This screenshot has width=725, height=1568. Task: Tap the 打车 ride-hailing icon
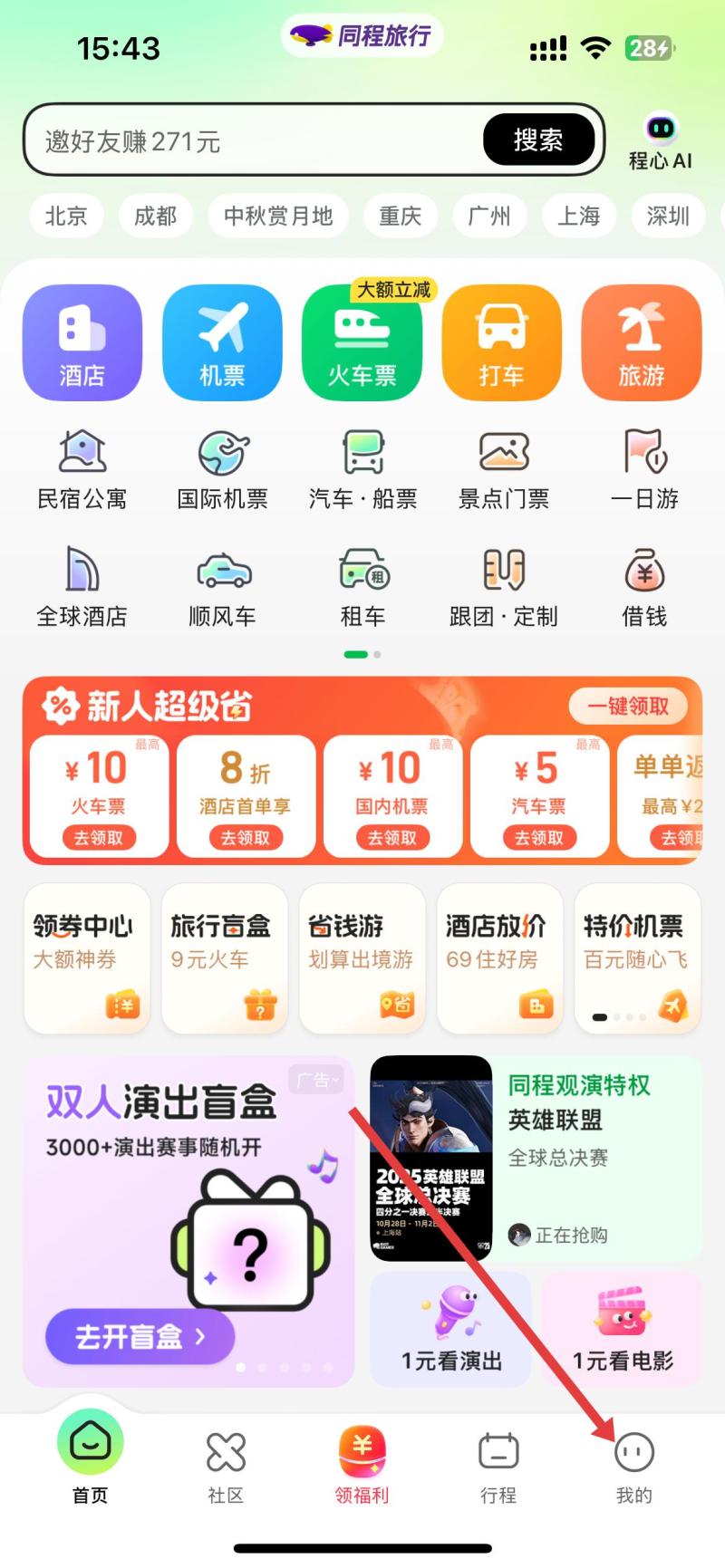click(x=501, y=342)
